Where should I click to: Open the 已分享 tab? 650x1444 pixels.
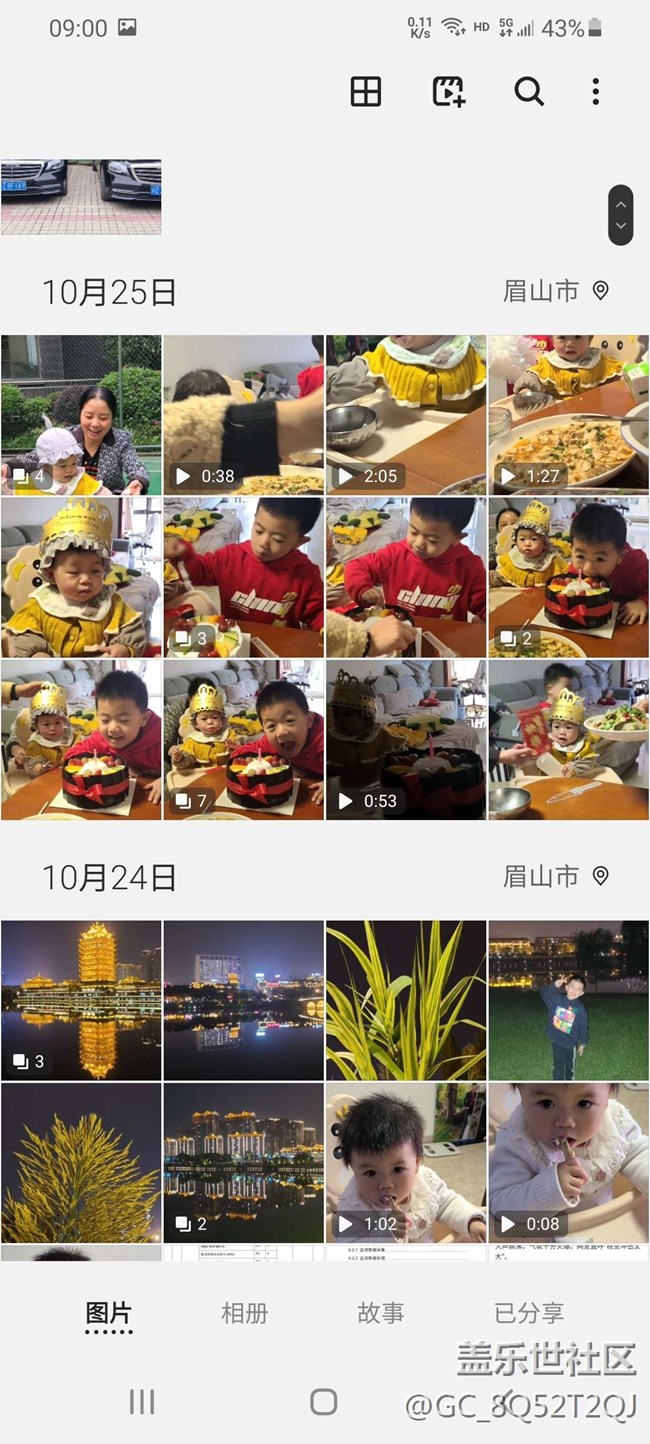(x=529, y=1313)
